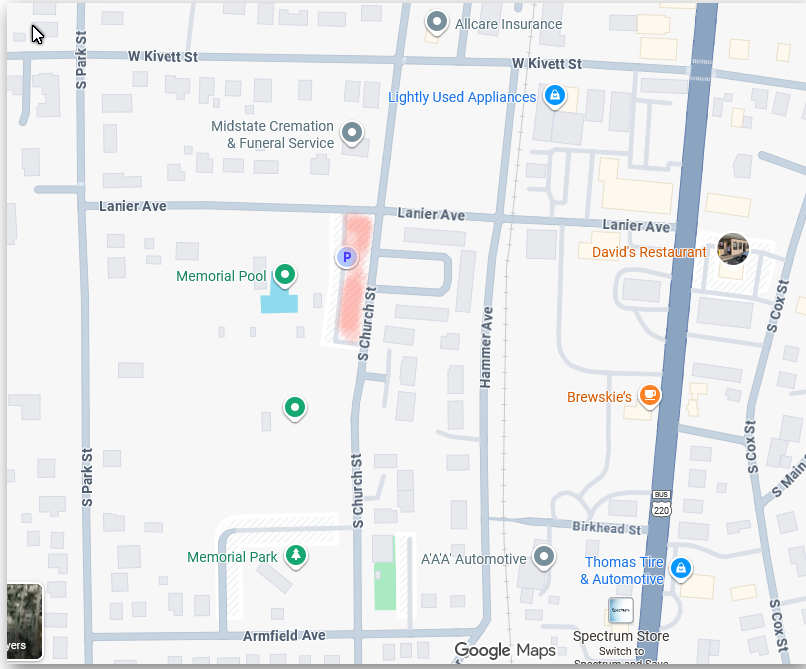Select the Thomas Tire & Automotive marker
806x669 pixels.
pos(681,568)
